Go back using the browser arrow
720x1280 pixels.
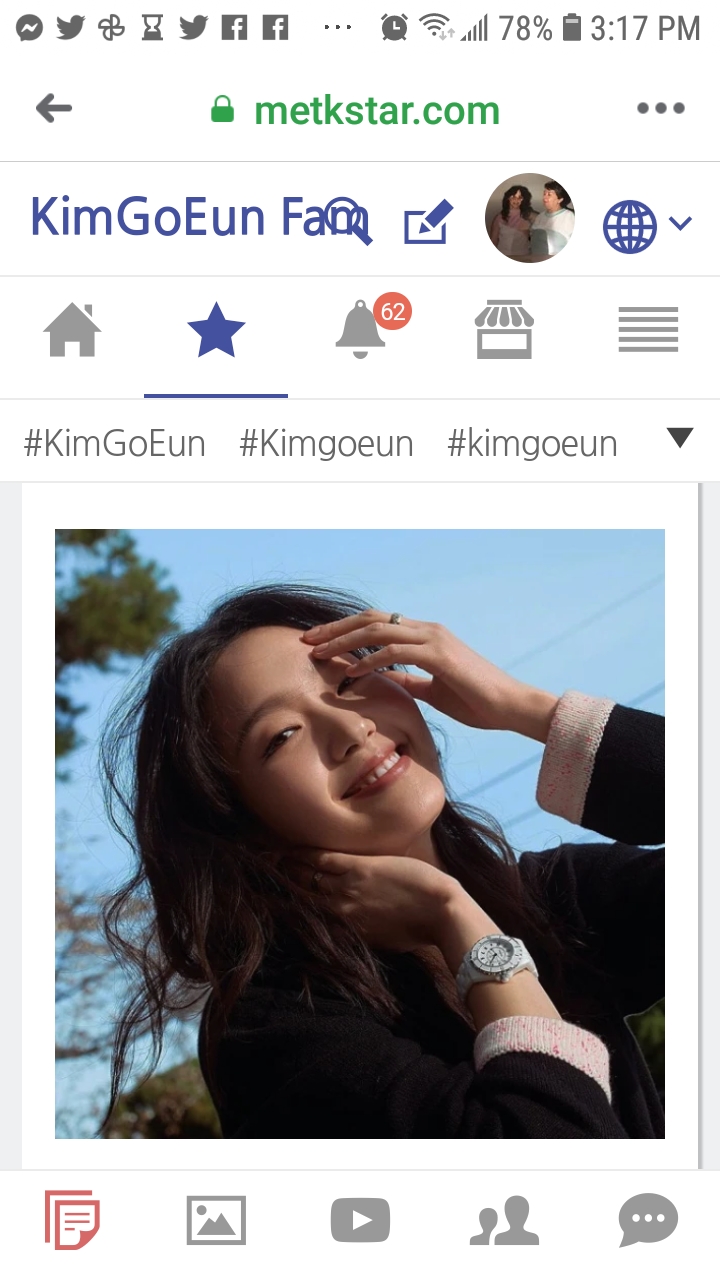(x=54, y=109)
